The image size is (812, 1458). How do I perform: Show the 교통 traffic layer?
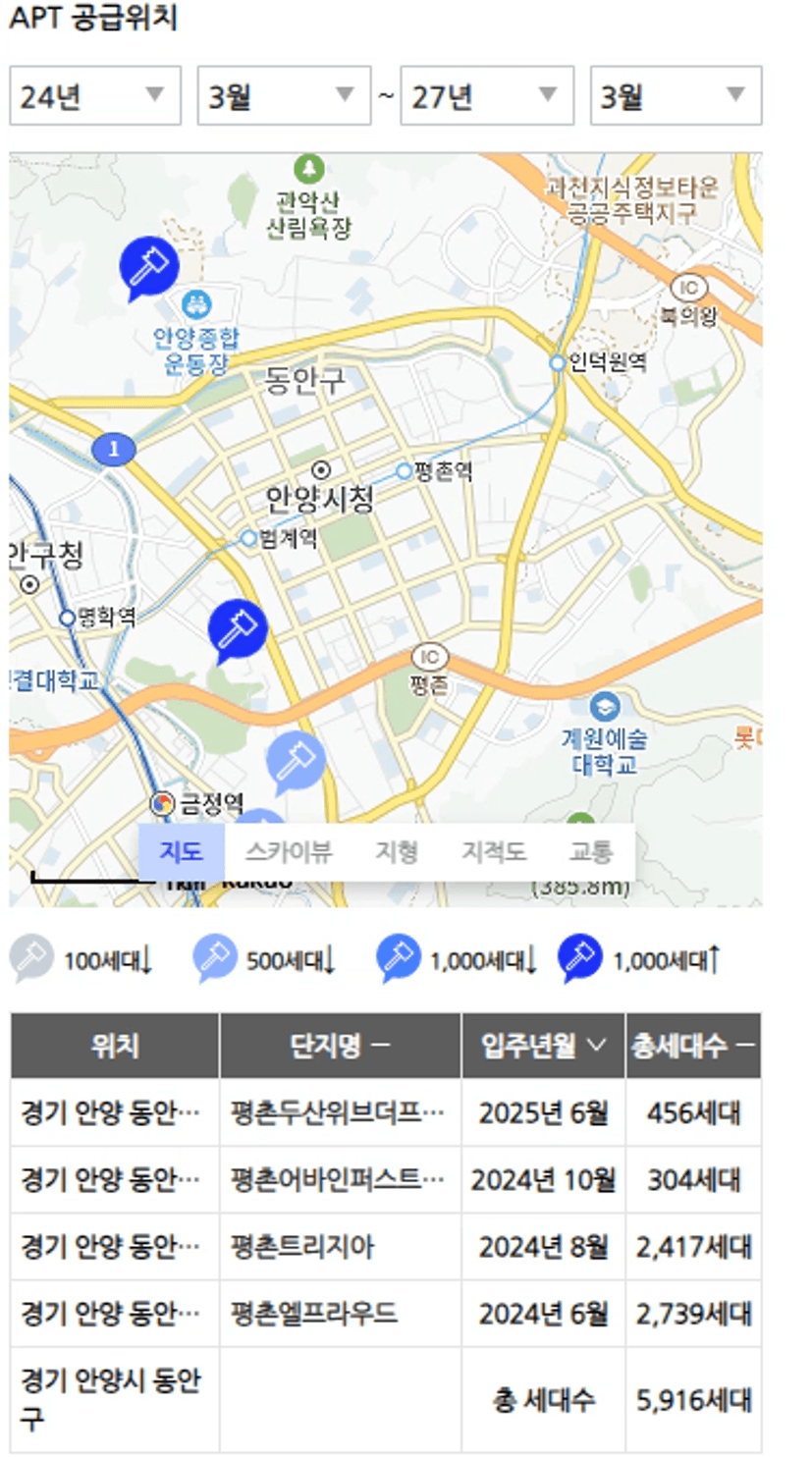(590, 852)
